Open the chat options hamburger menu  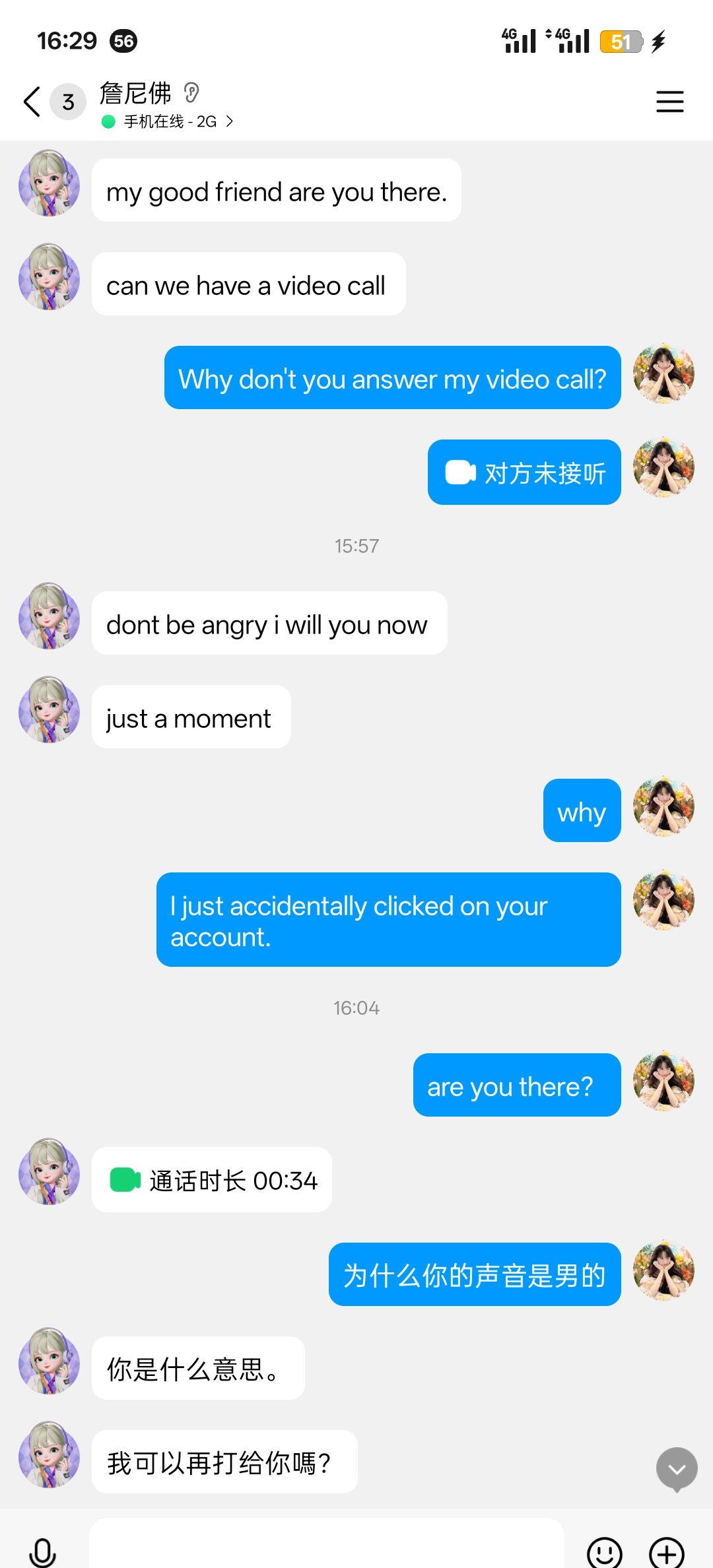point(669,102)
